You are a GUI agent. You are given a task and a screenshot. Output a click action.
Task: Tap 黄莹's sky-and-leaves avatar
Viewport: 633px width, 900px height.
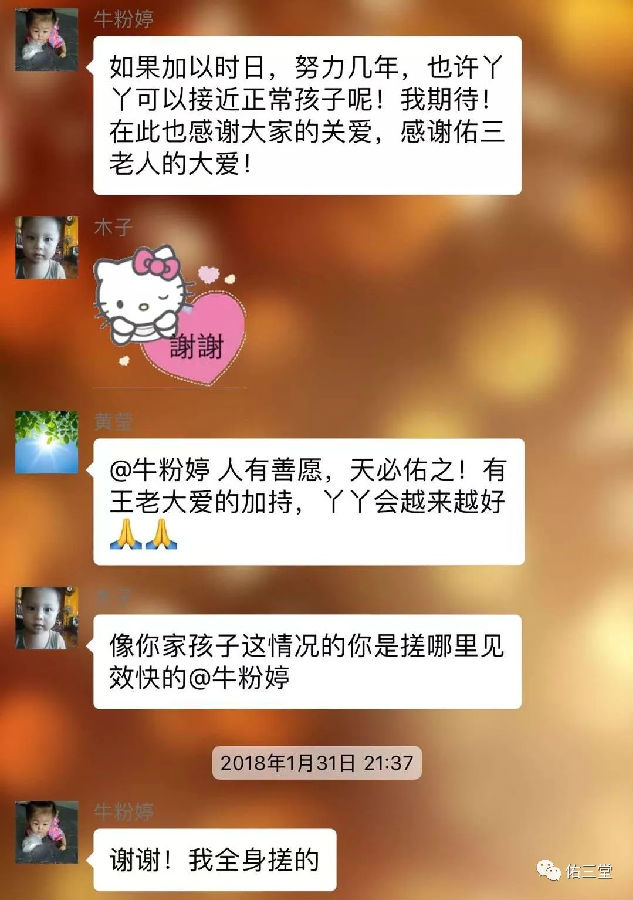[x=46, y=442]
